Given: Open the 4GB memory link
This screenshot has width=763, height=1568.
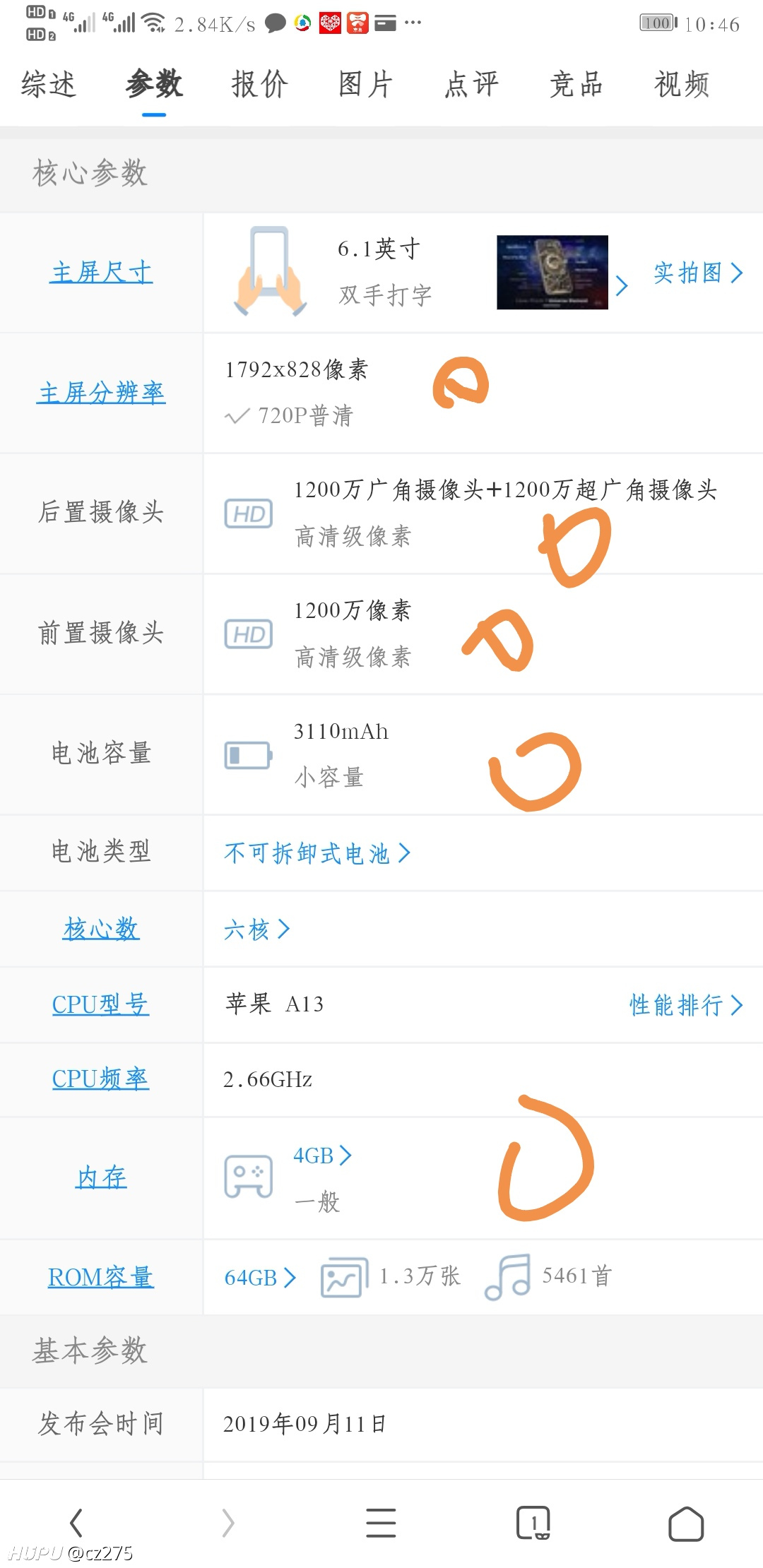Looking at the screenshot, I should coord(322,1156).
